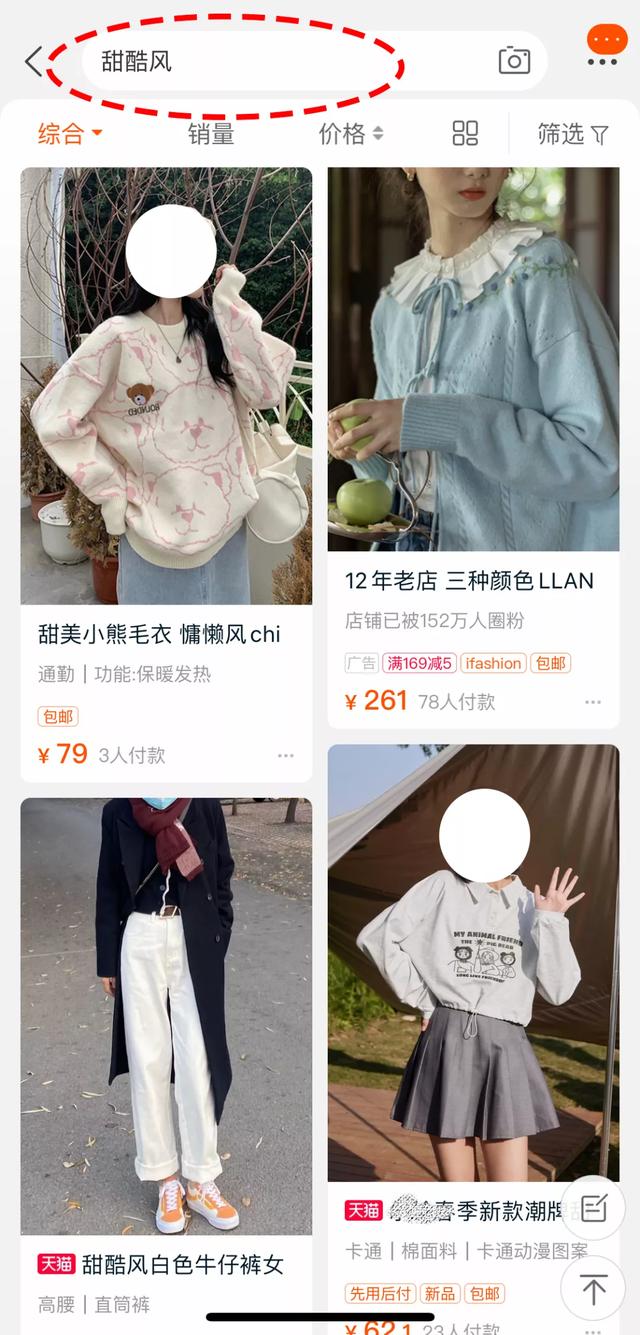This screenshot has width=640, height=1335.
Task: Tap the floating feedback note button
Action: click(x=593, y=1209)
